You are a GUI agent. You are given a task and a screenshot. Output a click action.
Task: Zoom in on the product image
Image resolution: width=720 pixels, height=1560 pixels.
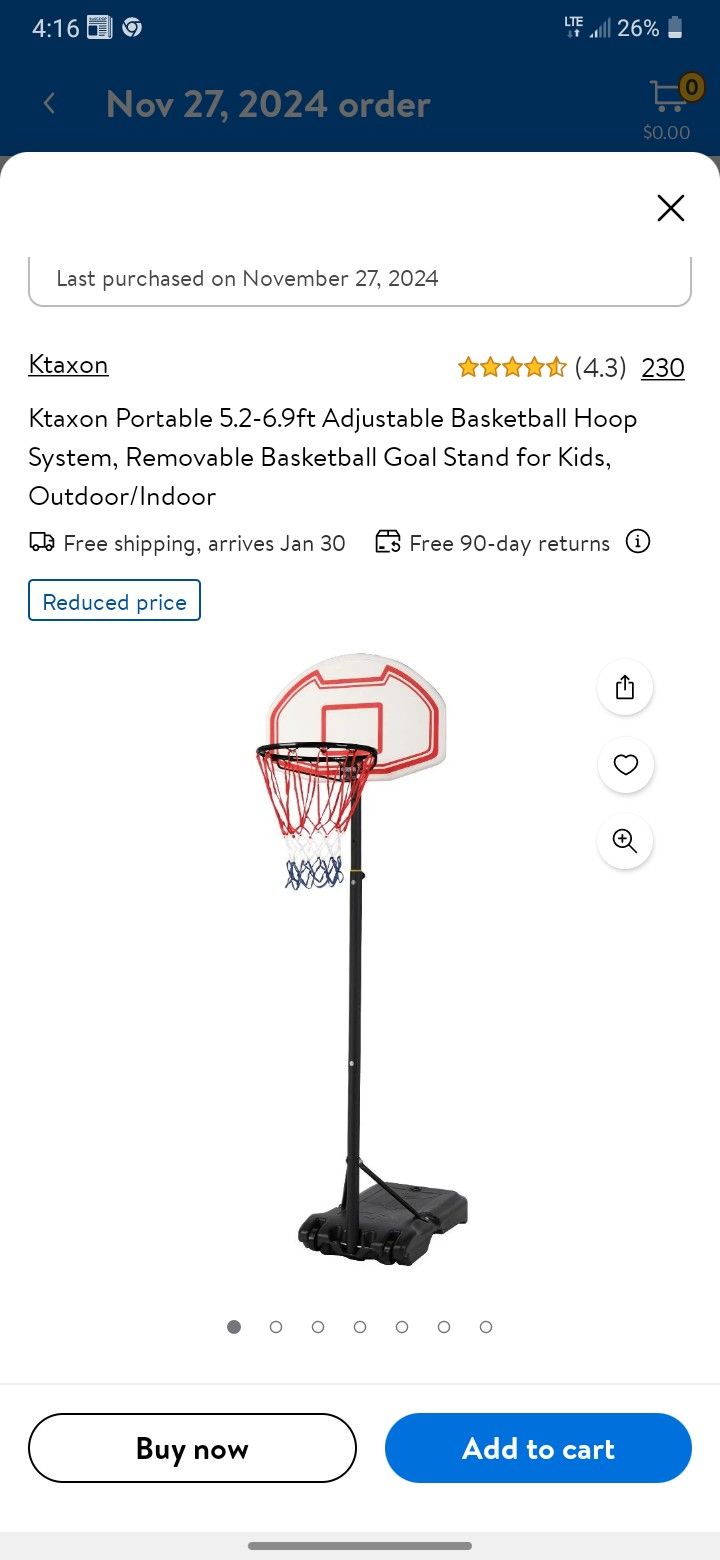(x=625, y=841)
